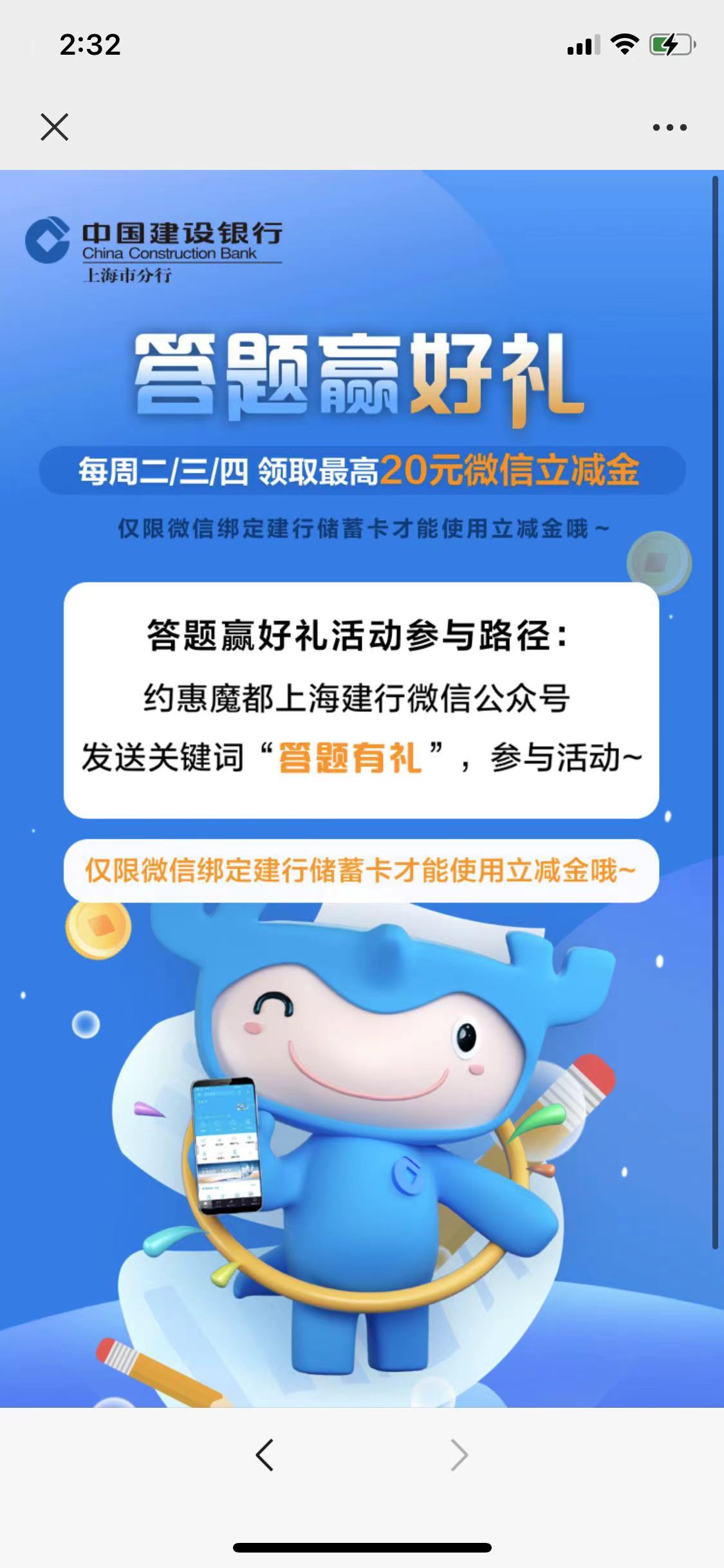Close the webview with the X button
Screen dimensions: 724x1568
click(55, 127)
